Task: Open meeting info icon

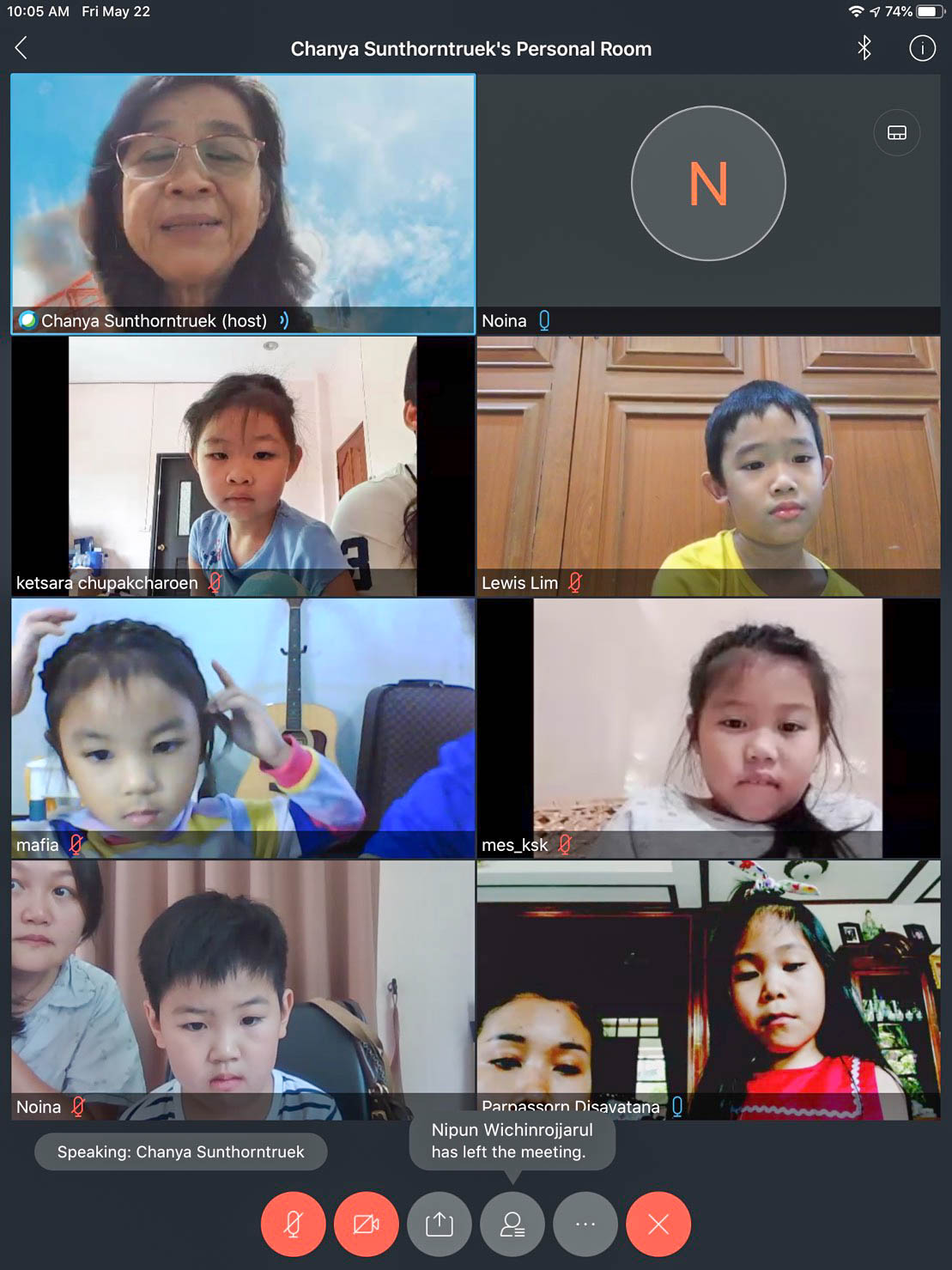Action: (x=922, y=49)
